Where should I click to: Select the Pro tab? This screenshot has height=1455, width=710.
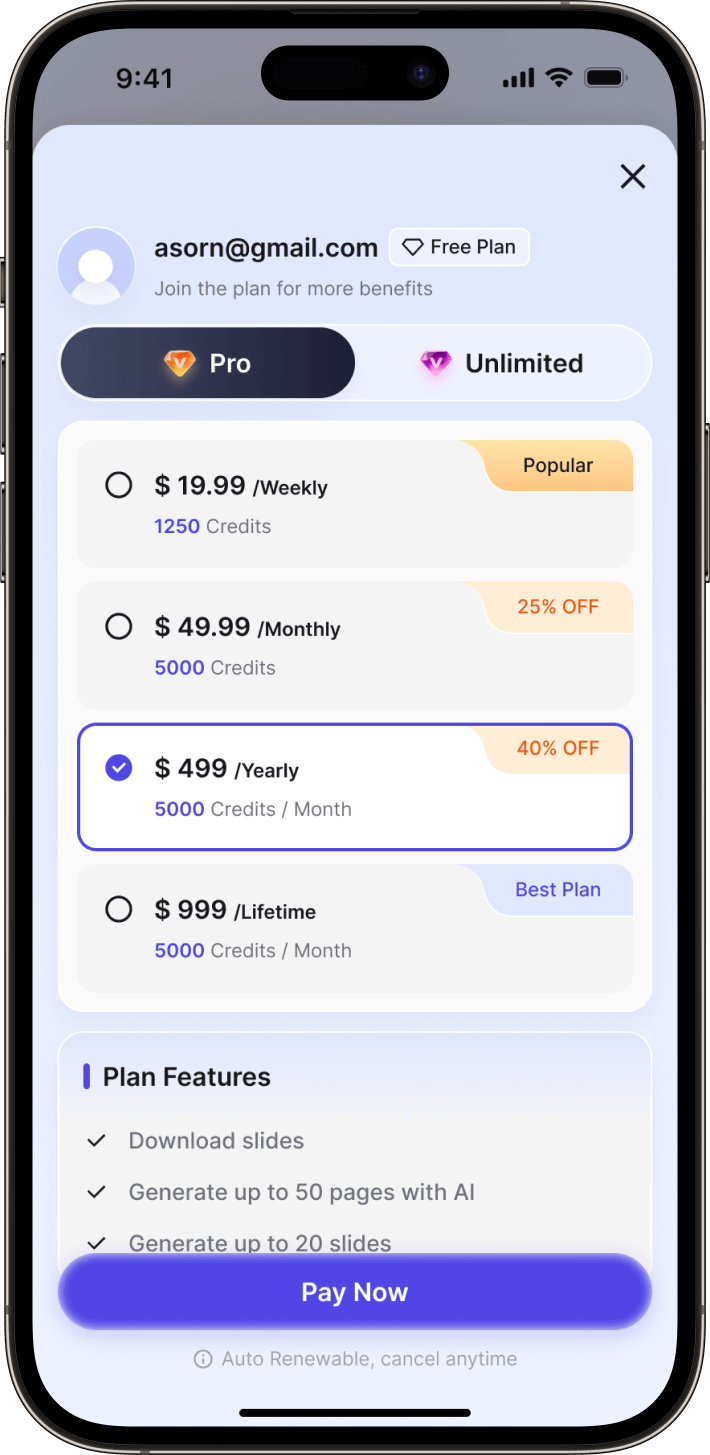(208, 363)
